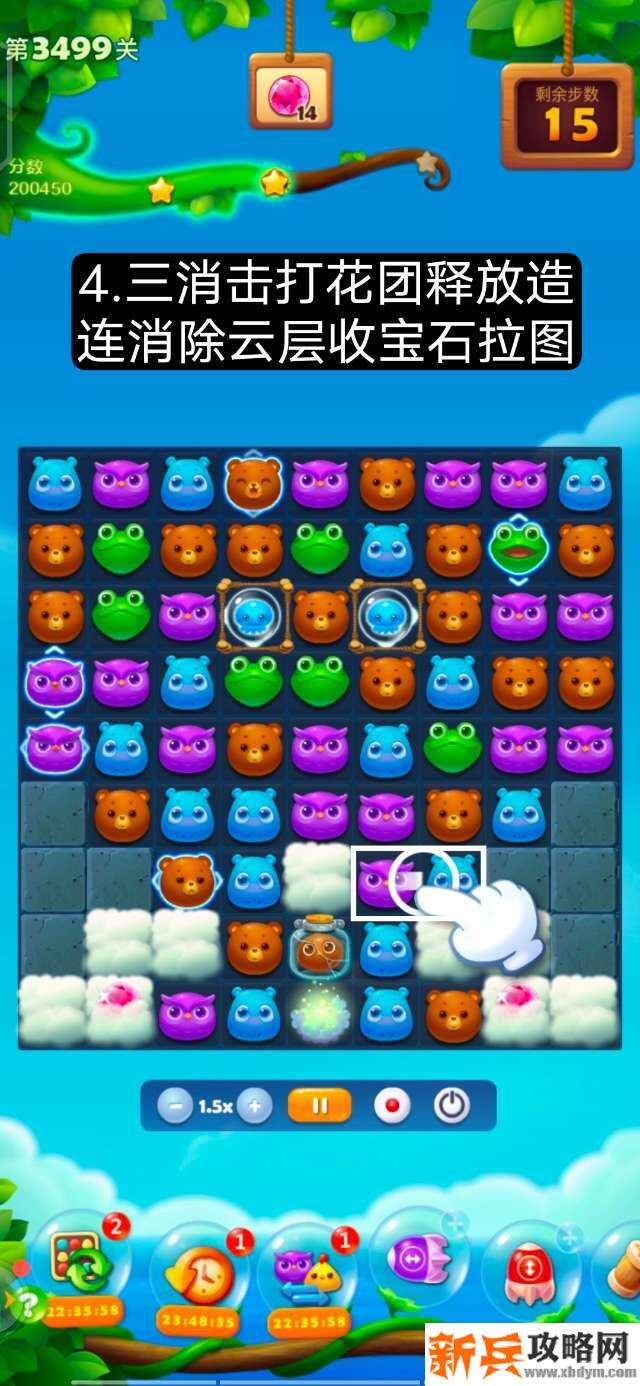Open the green question mark help
The image size is (640, 1386).
click(x=26, y=1303)
